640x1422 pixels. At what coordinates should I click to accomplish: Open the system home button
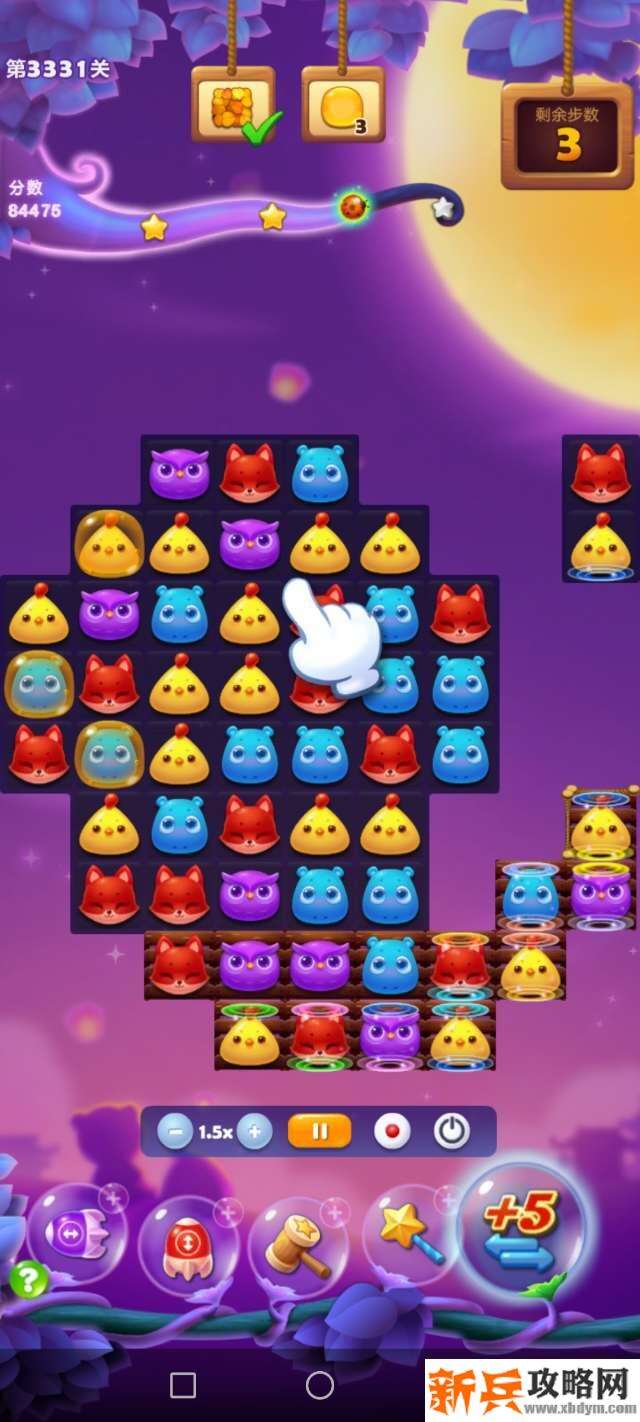pos(320,1385)
